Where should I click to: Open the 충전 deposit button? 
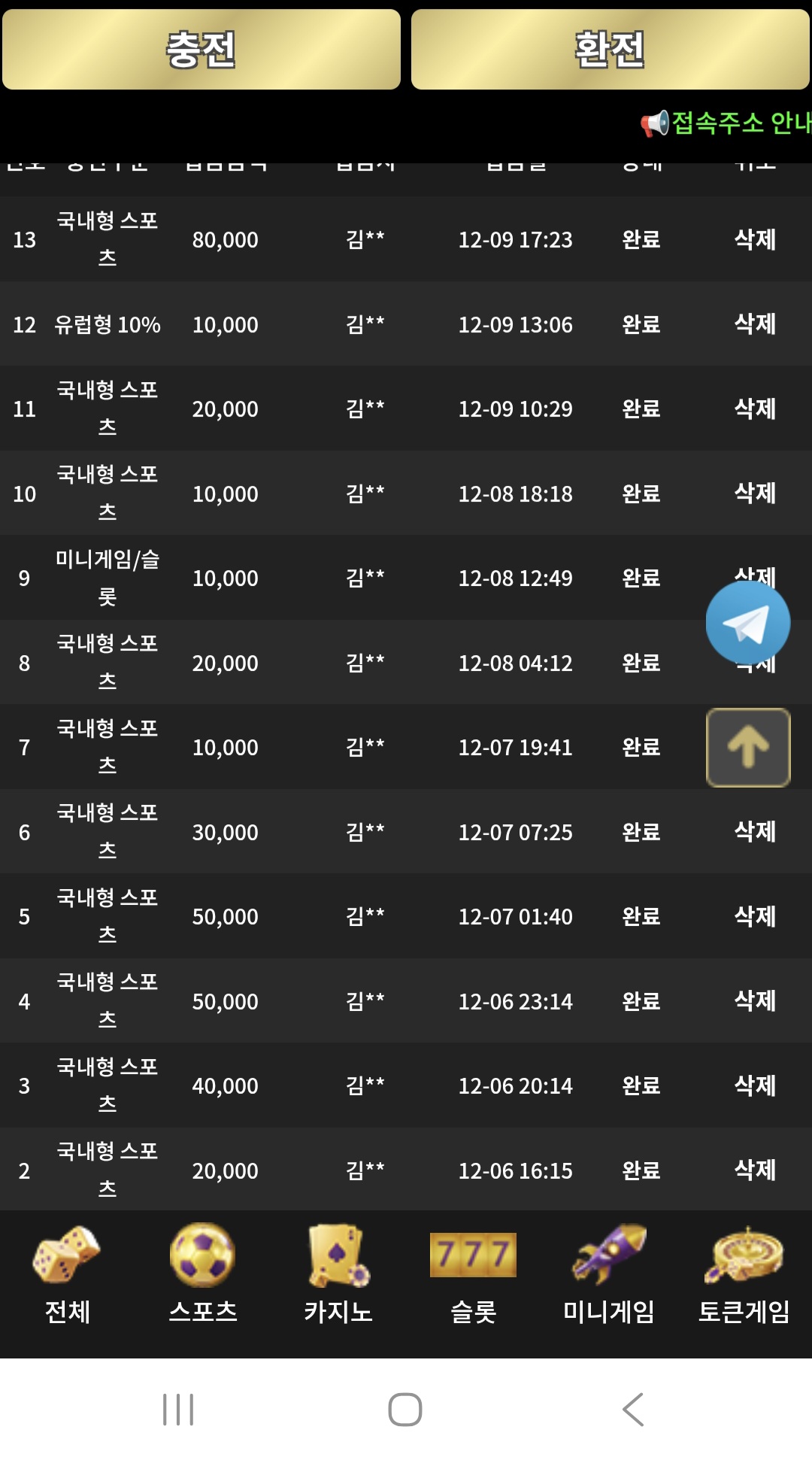(x=201, y=47)
